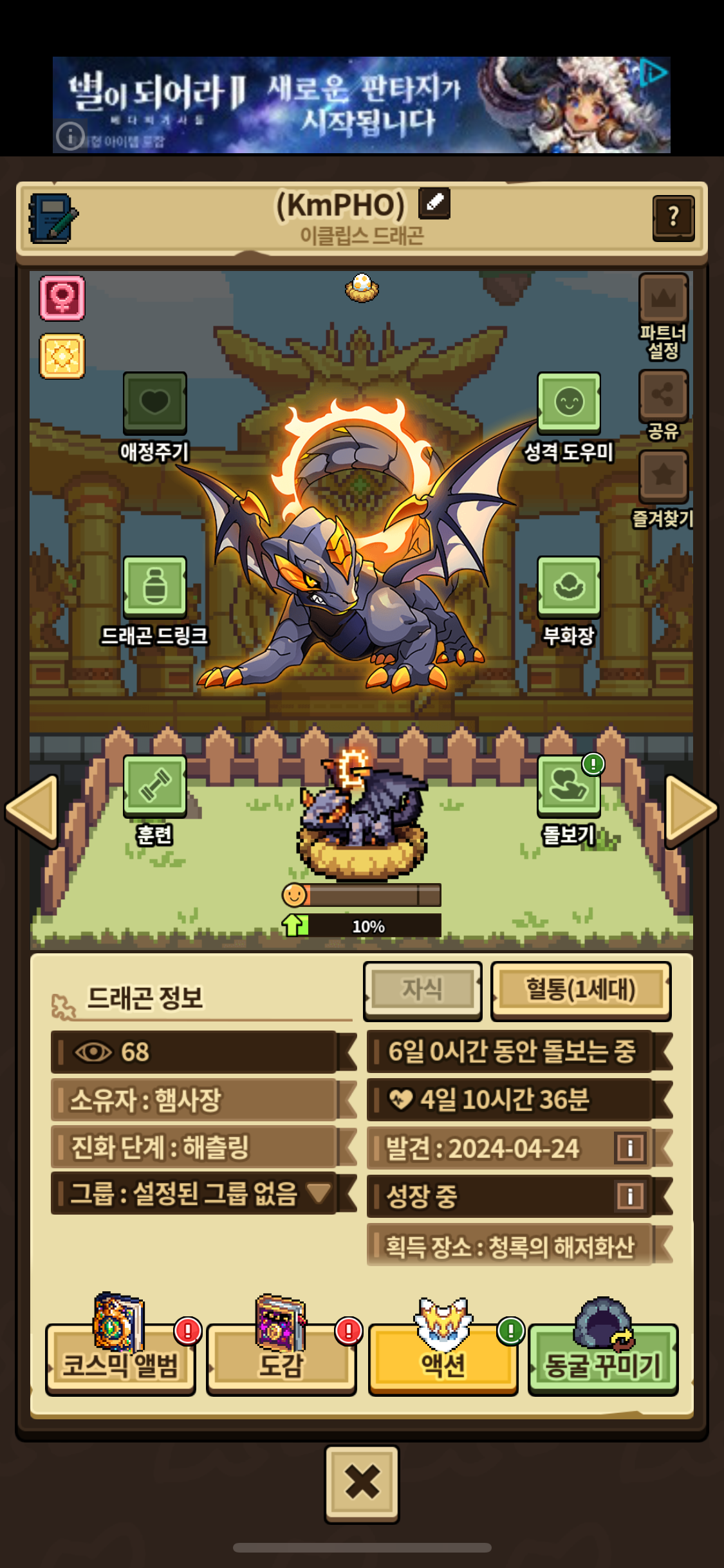View 혈통(1세대) lineage
This screenshot has height=1568, width=724.
pyautogui.click(x=581, y=991)
